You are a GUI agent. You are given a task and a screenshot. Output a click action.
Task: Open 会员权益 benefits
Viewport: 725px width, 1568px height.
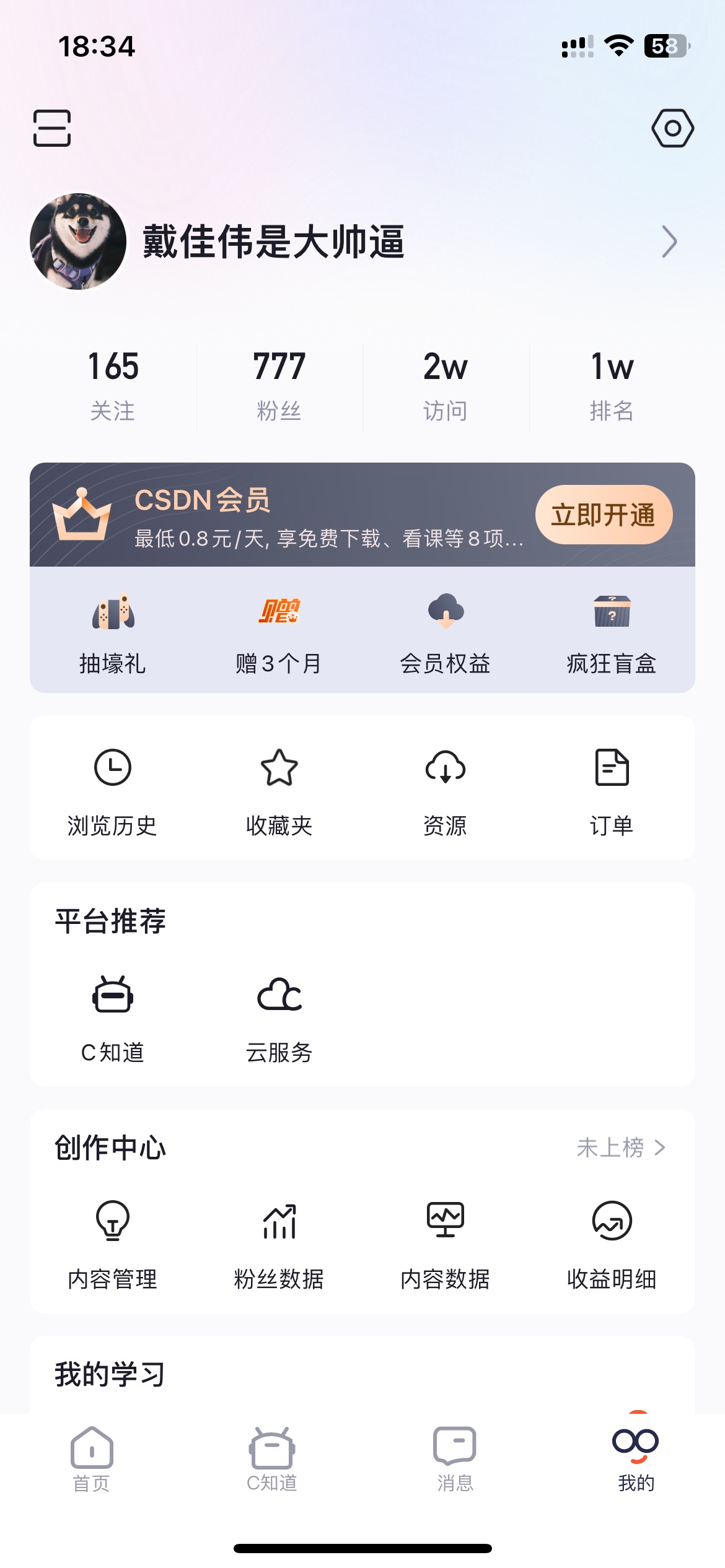tap(445, 633)
